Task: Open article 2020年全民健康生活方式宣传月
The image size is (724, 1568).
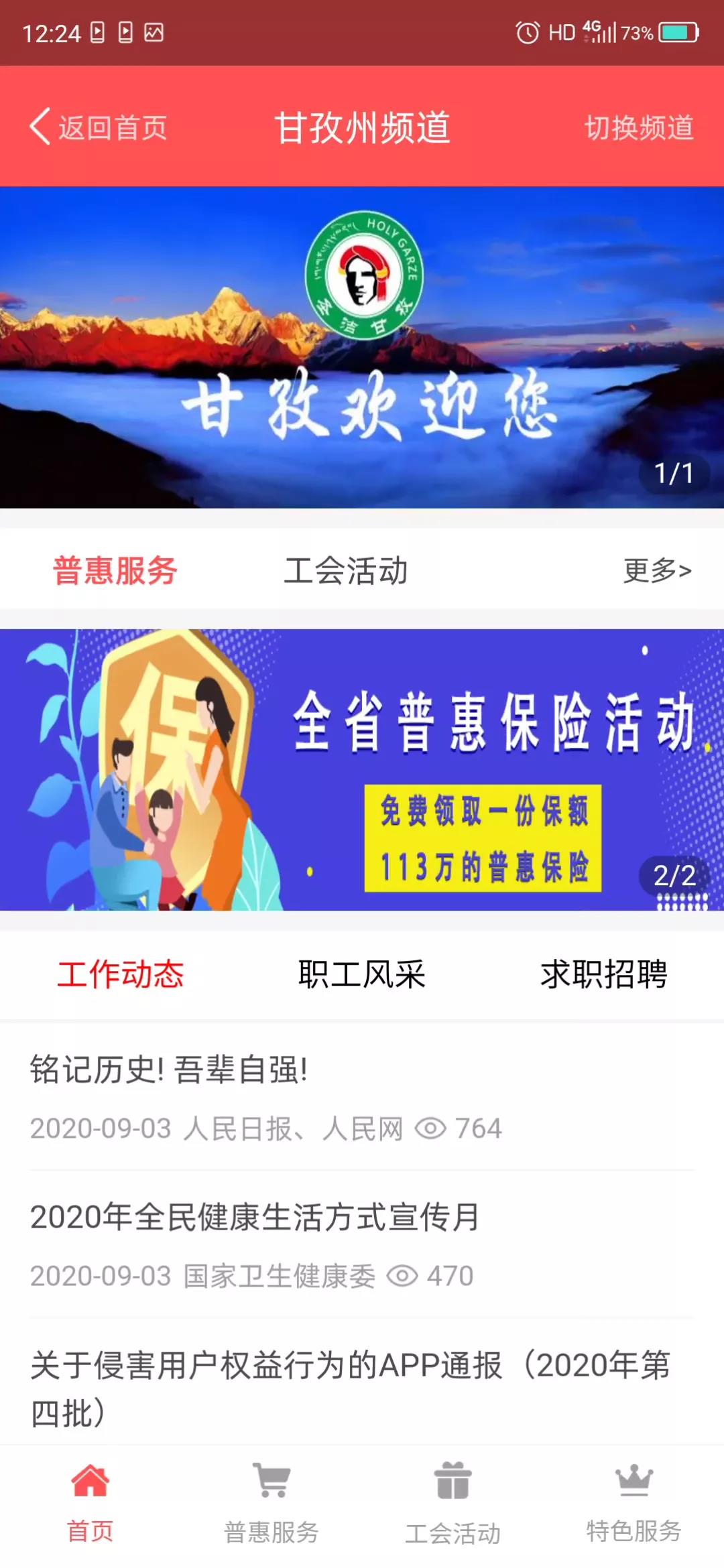Action: click(255, 1217)
